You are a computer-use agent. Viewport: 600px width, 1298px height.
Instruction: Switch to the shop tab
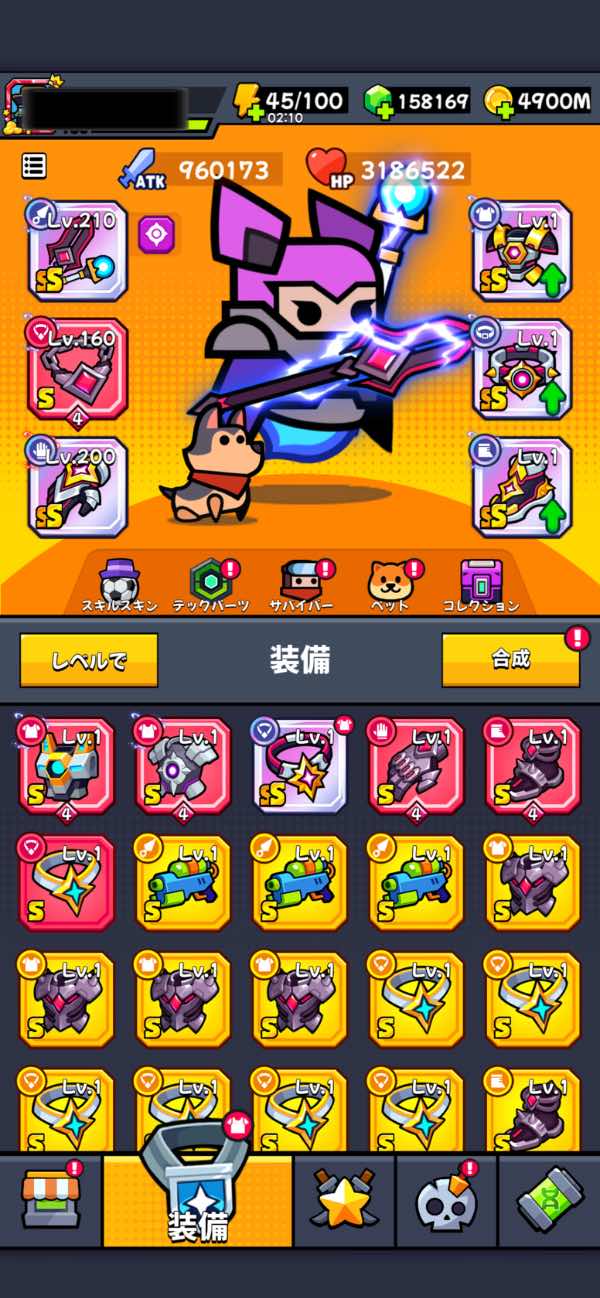click(x=50, y=1200)
